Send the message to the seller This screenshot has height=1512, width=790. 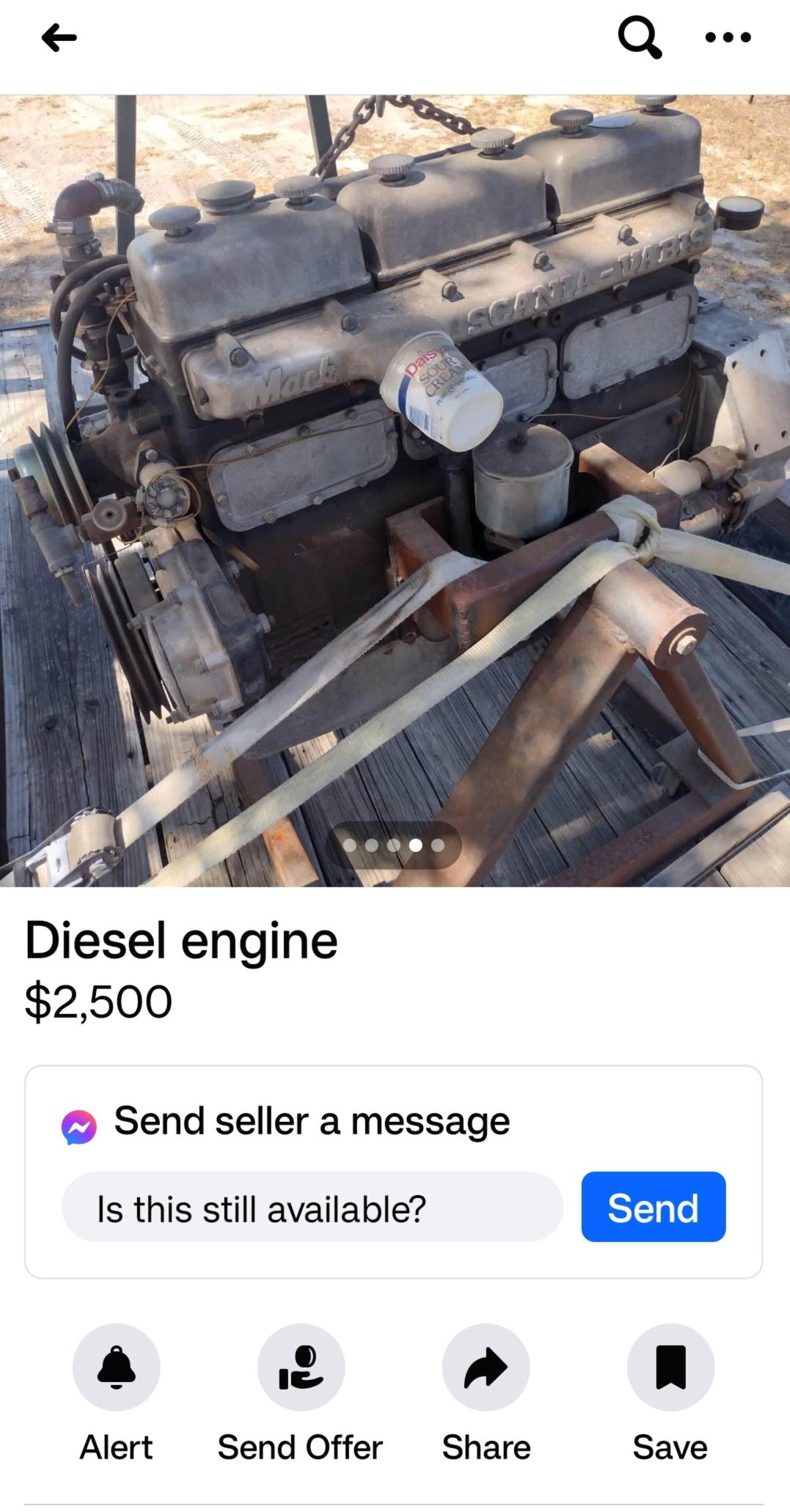click(x=654, y=1208)
